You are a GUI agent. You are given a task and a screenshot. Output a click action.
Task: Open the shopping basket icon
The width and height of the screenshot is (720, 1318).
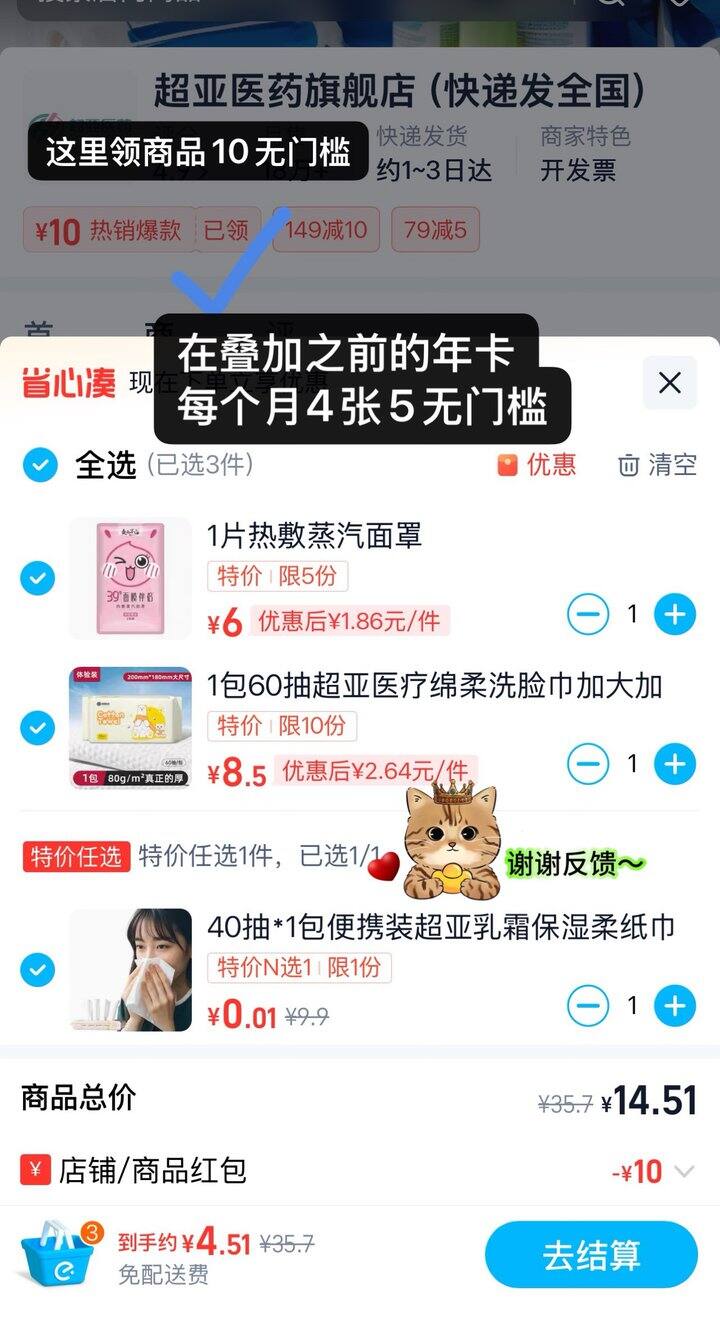click(58, 1254)
